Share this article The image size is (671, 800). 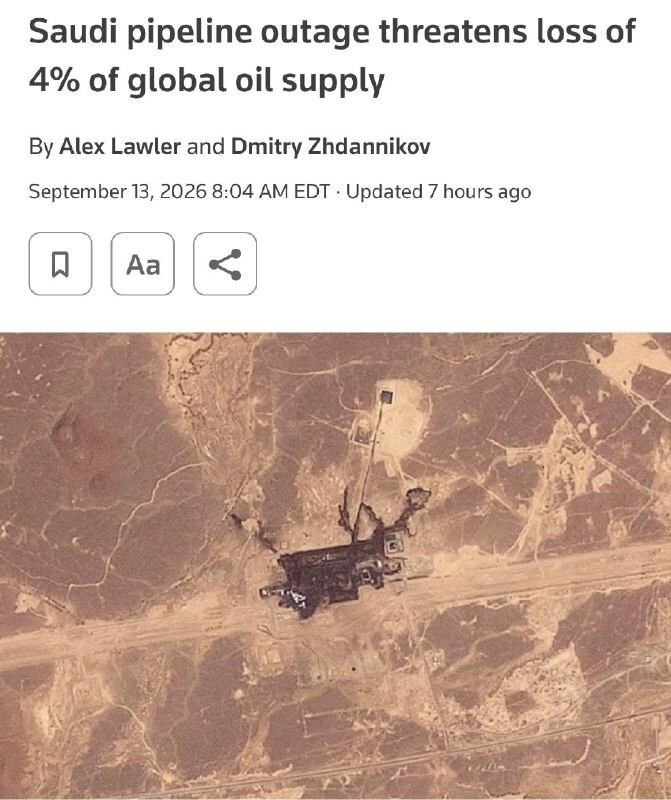[x=225, y=264]
